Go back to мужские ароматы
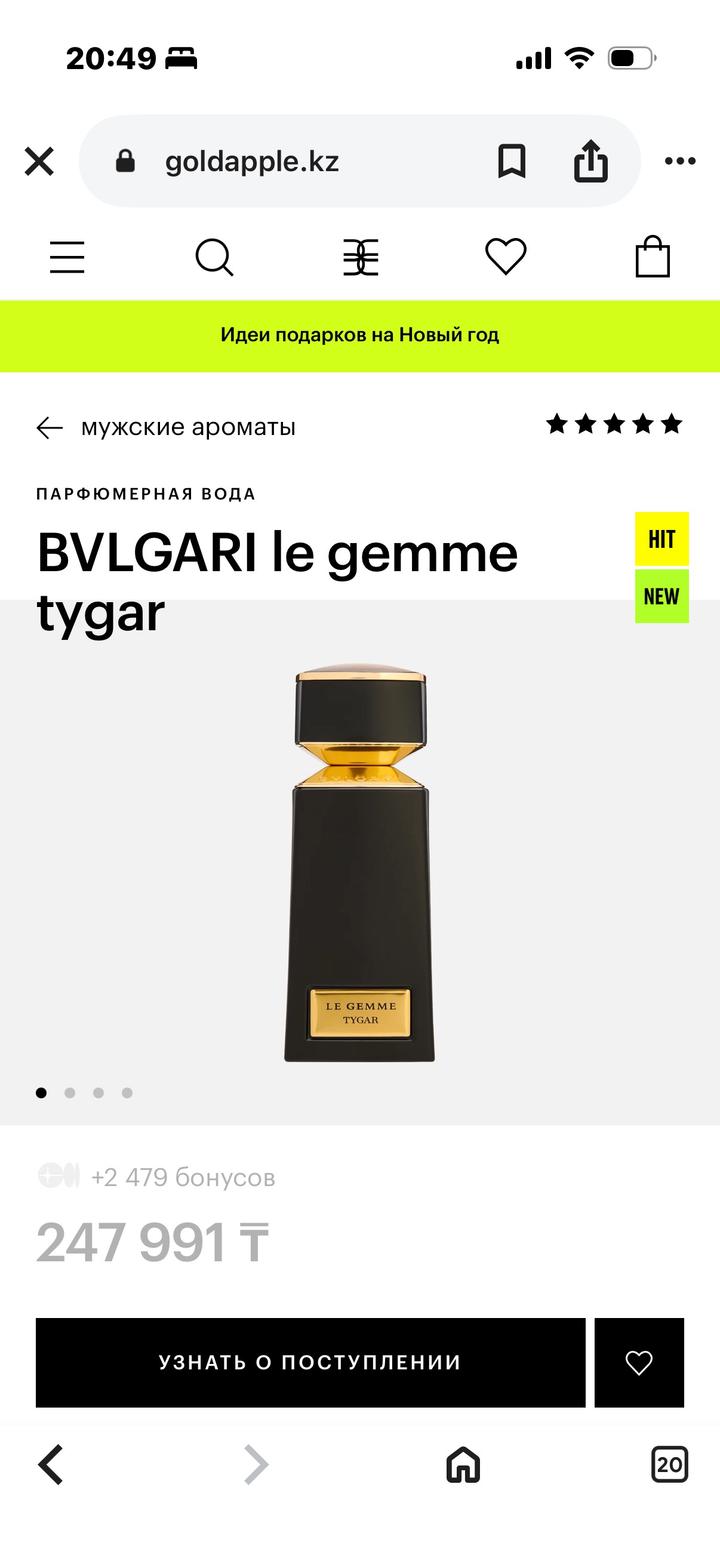This screenshot has width=720, height=1565. pyautogui.click(x=167, y=427)
